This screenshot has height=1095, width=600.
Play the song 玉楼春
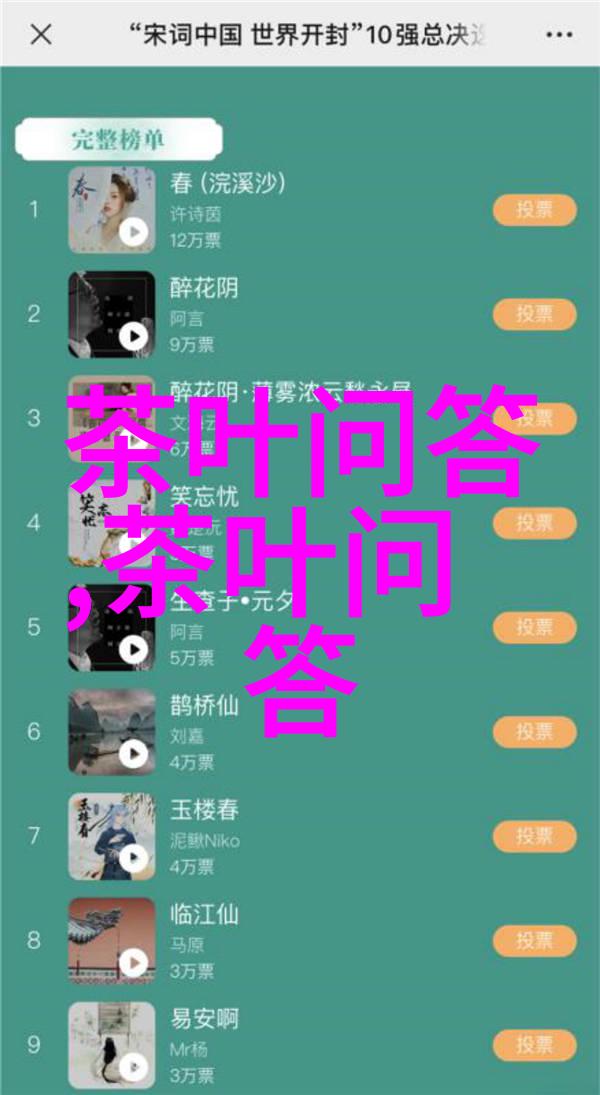click(133, 858)
